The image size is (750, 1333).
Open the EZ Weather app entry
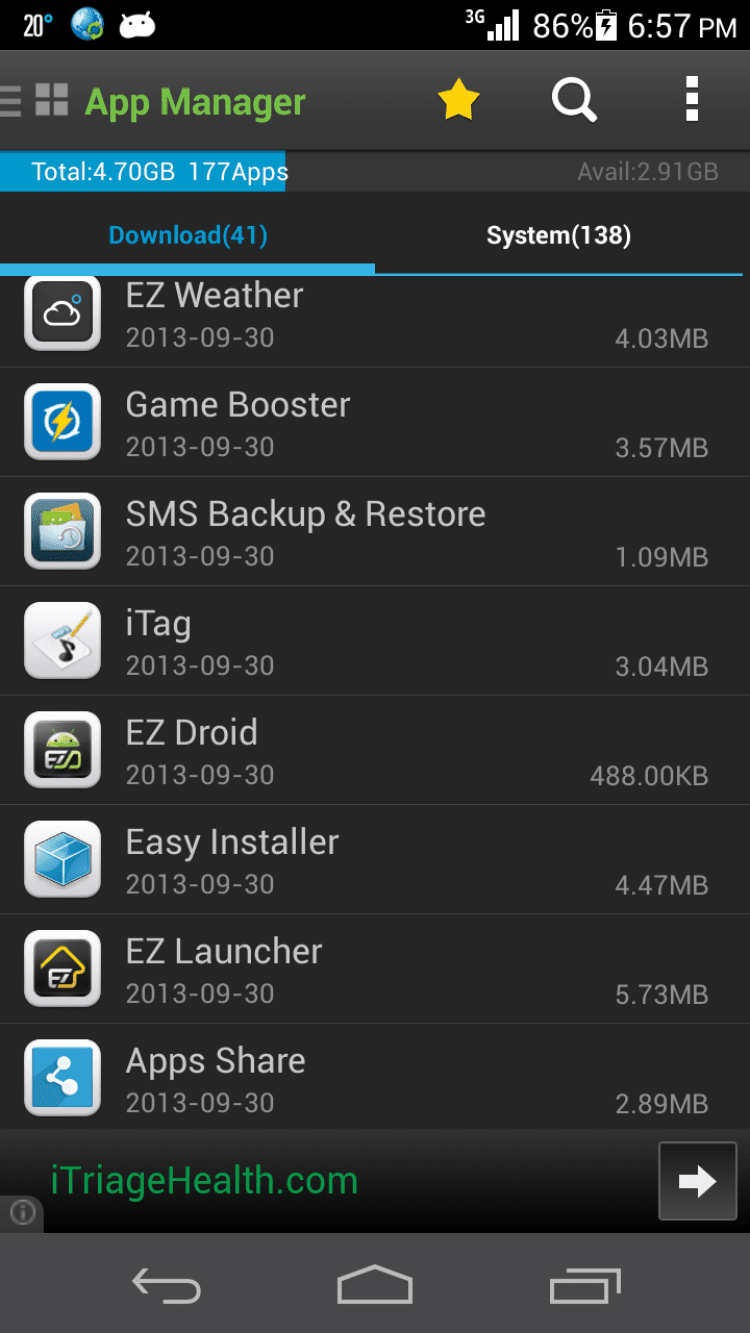tap(374, 316)
